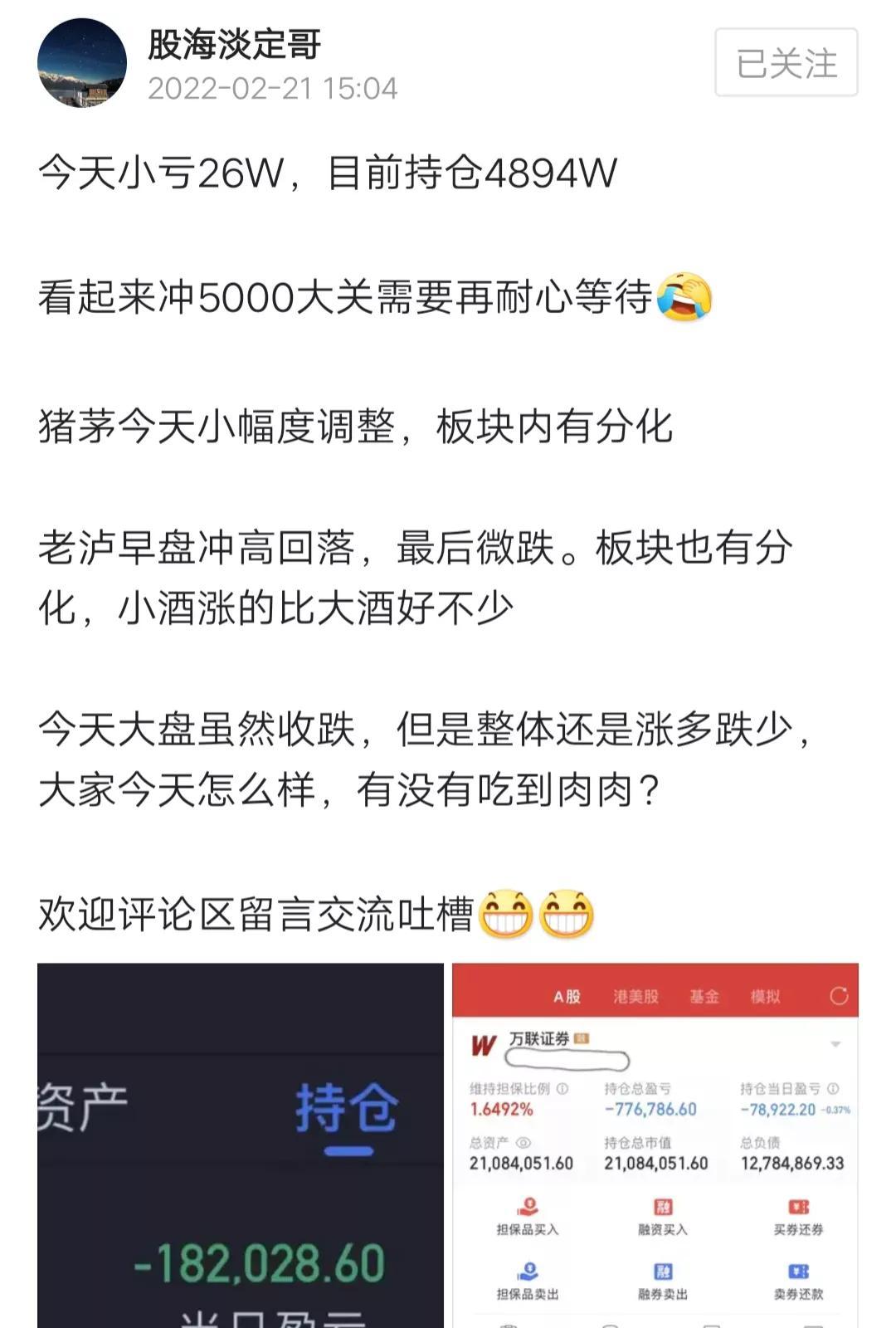Open the 万联证券 account screenshot image
This screenshot has width=896, height=1328.
click(655, 1145)
